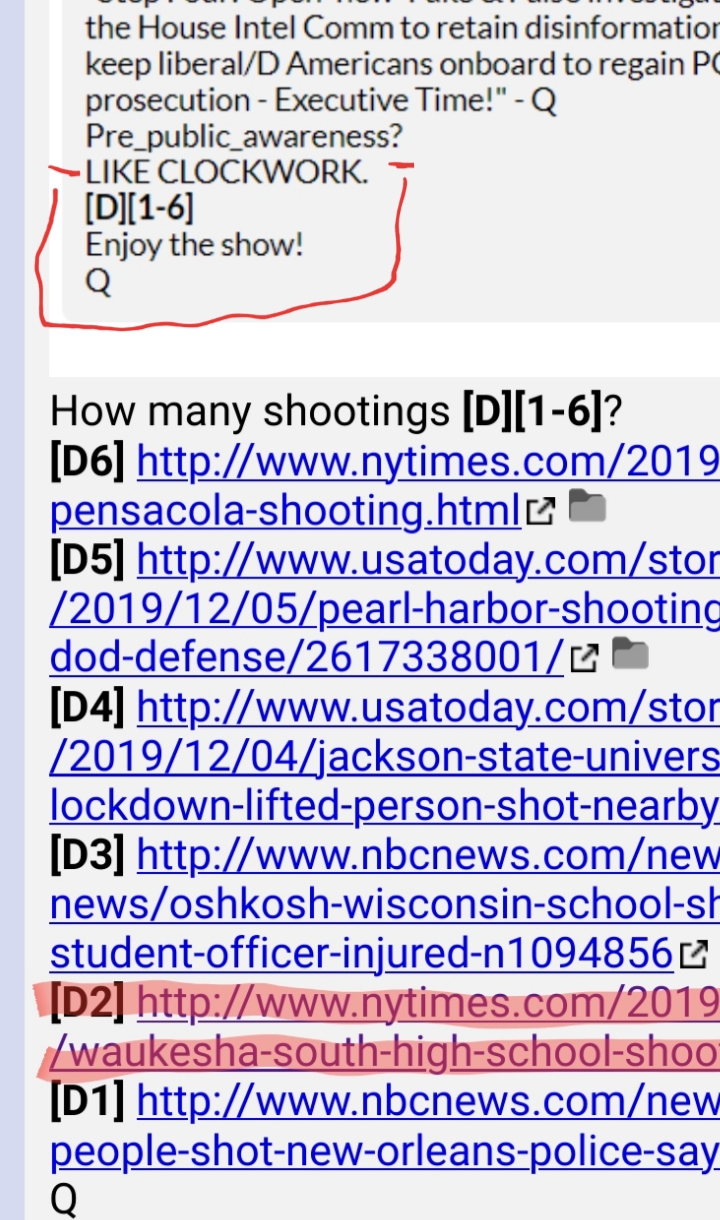Tap the external-link icon after pensacola-shooting.html

pyautogui.click(x=540, y=511)
